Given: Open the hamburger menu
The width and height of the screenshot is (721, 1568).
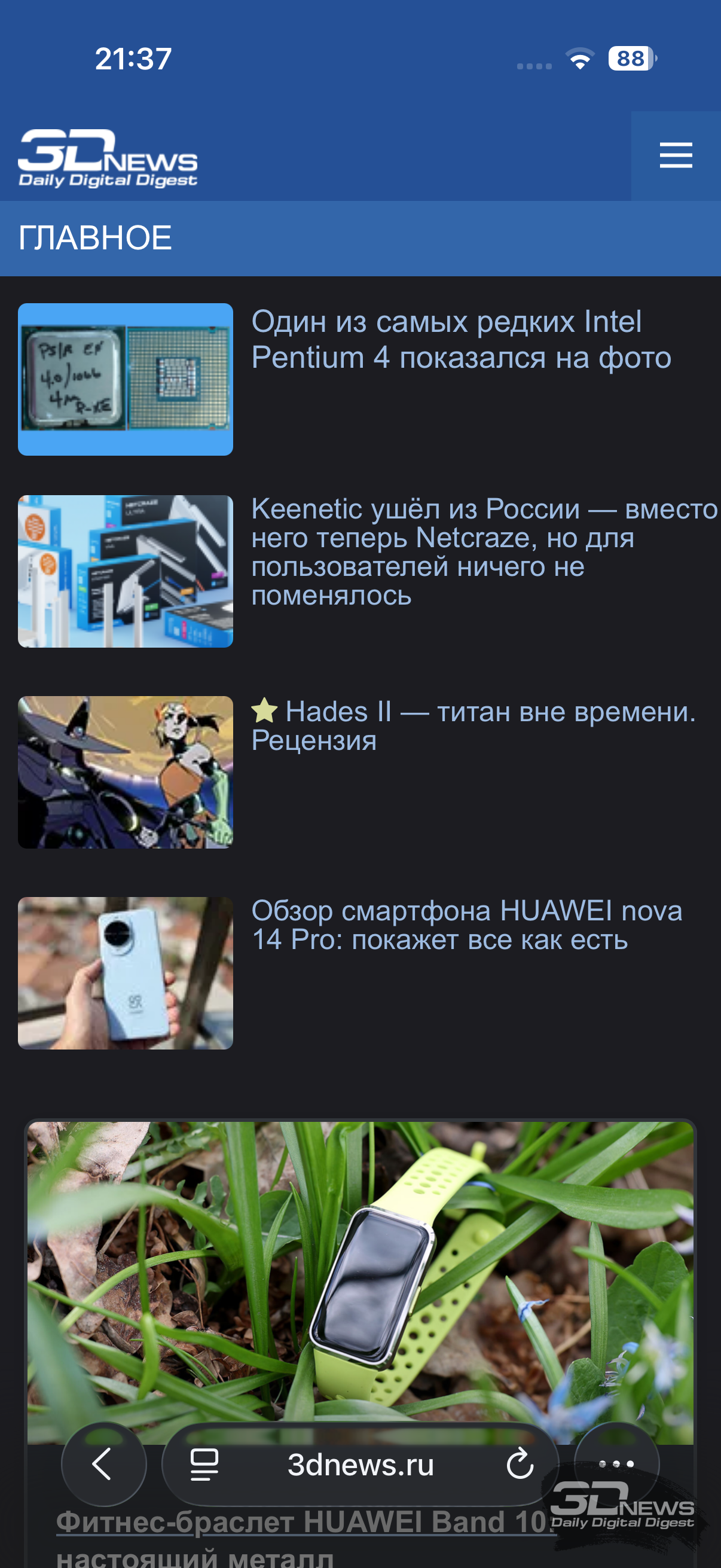Looking at the screenshot, I should point(676,155).
